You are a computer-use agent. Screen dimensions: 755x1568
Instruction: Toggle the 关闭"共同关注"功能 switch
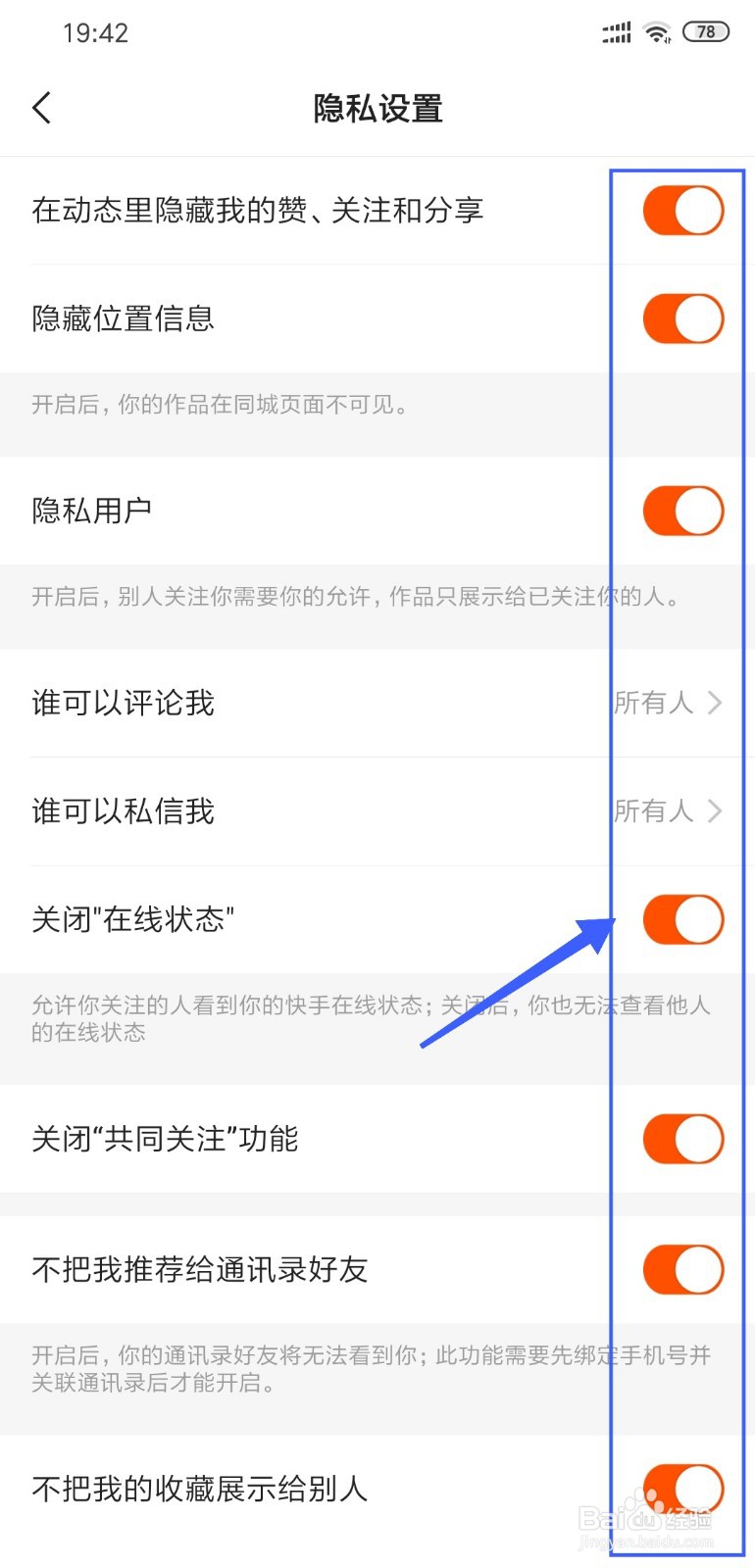pos(681,1139)
